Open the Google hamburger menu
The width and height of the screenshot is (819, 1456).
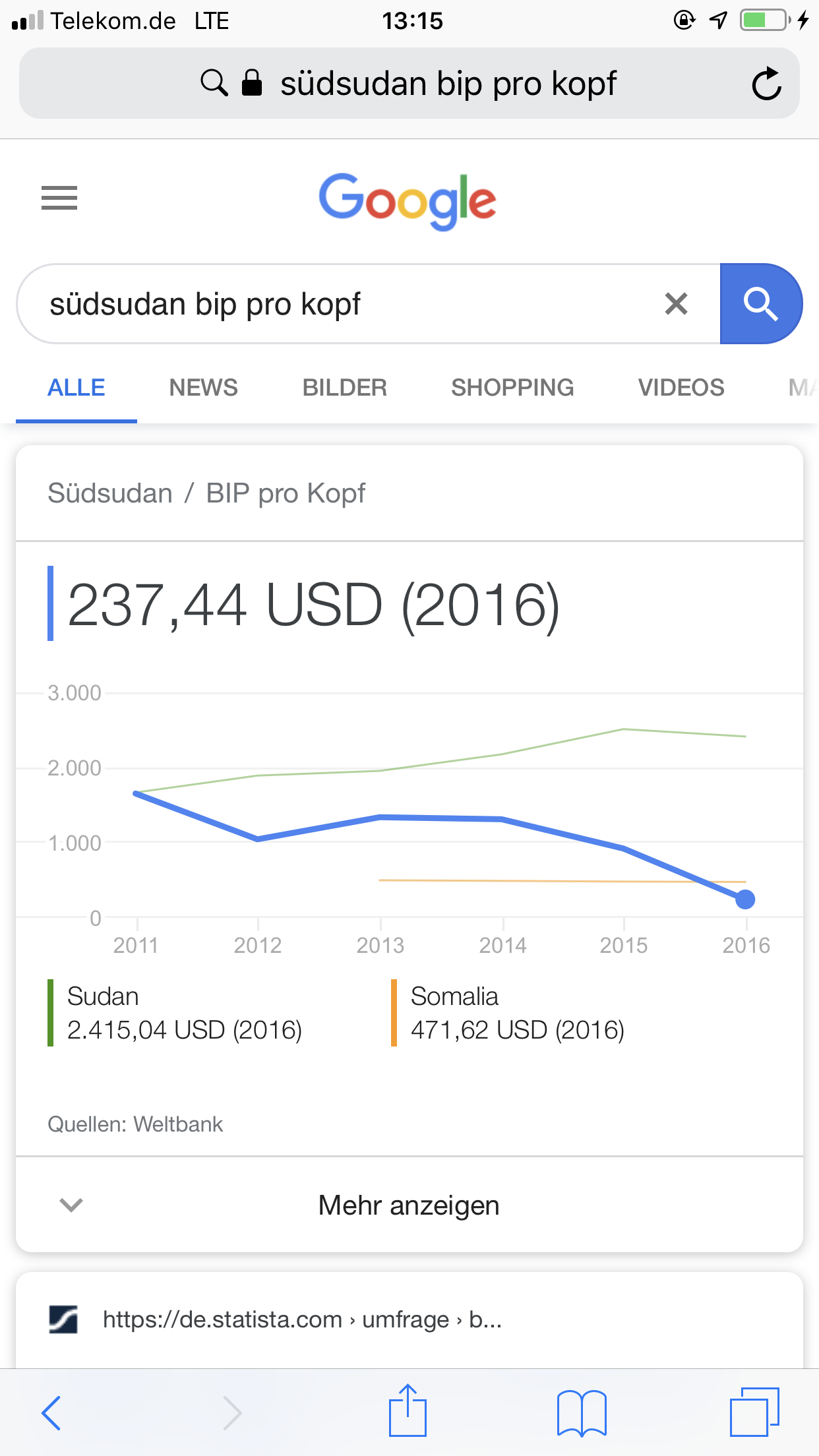pos(59,198)
